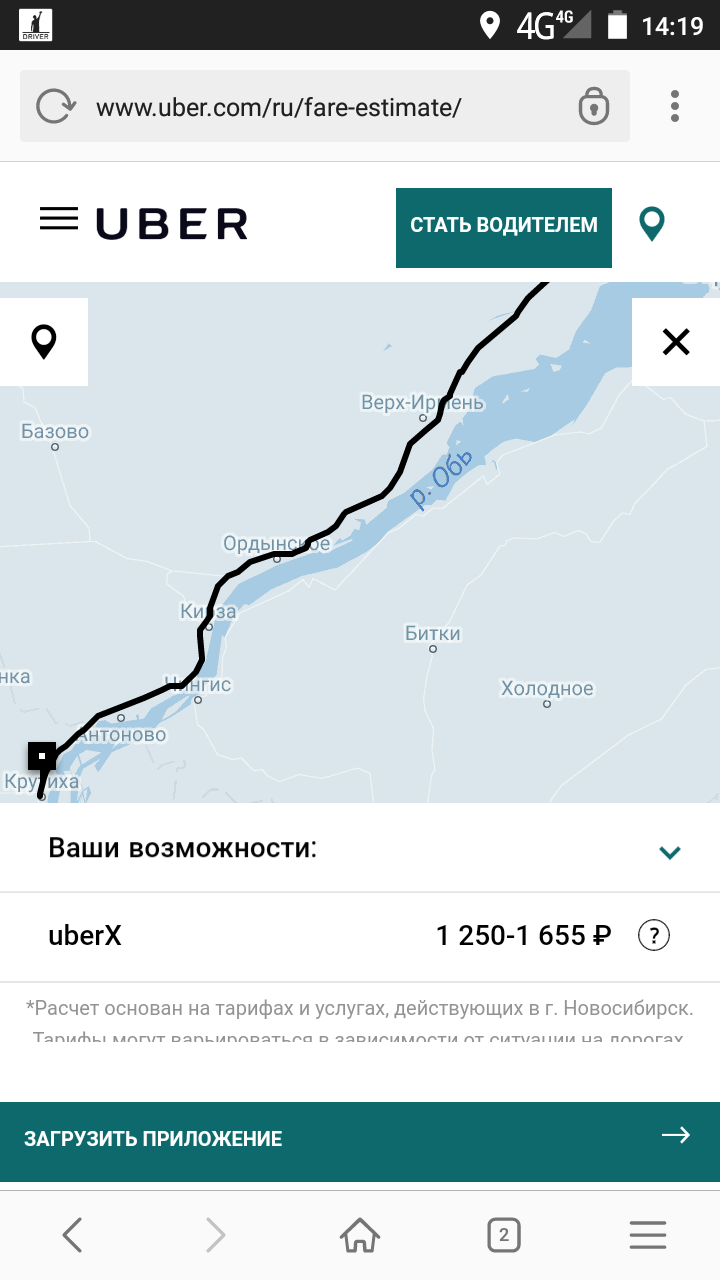The width and height of the screenshot is (720, 1280).
Task: Tap the URL address bar
Action: 325,106
